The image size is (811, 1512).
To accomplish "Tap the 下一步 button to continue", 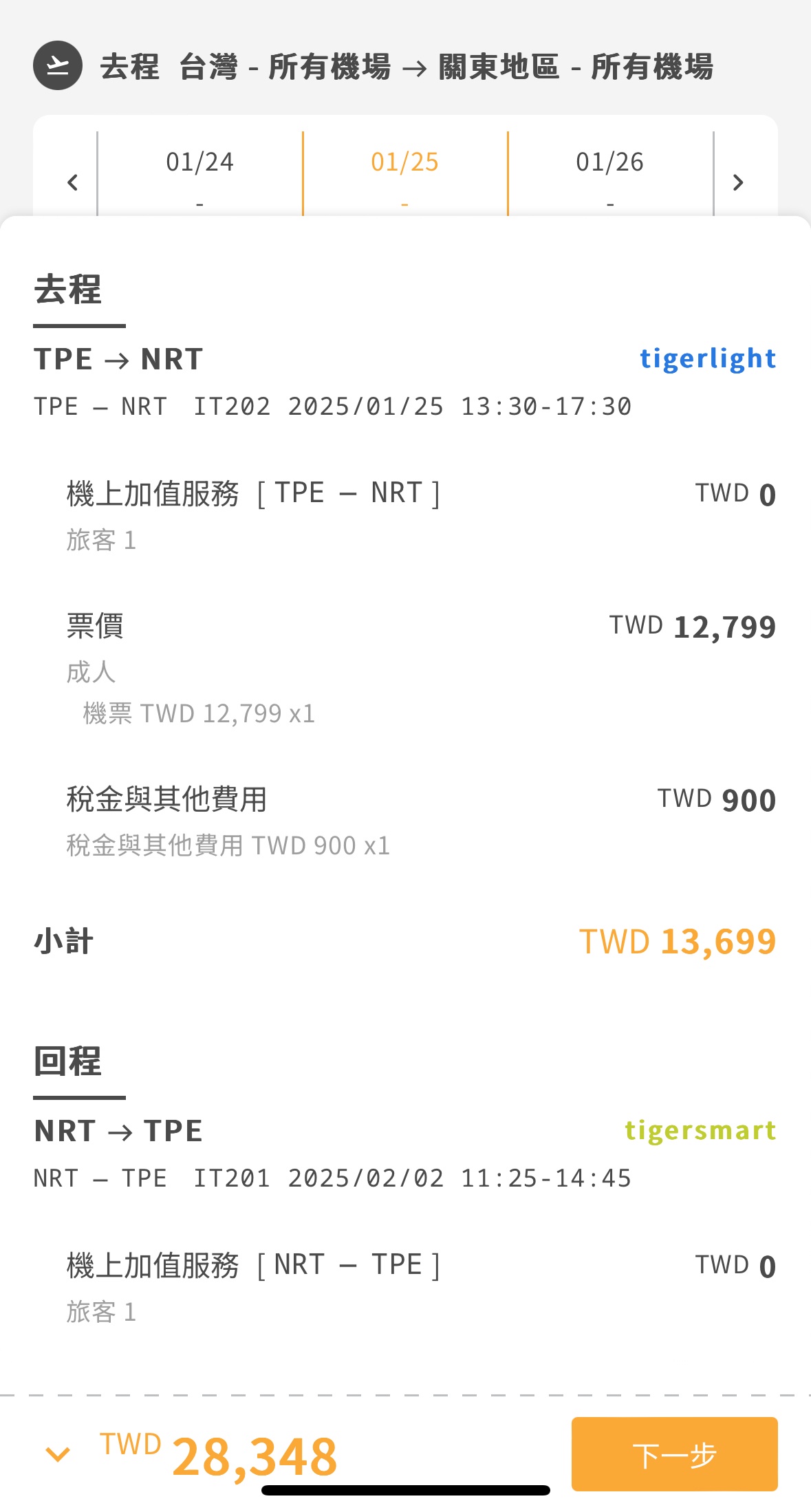I will click(x=674, y=1454).
